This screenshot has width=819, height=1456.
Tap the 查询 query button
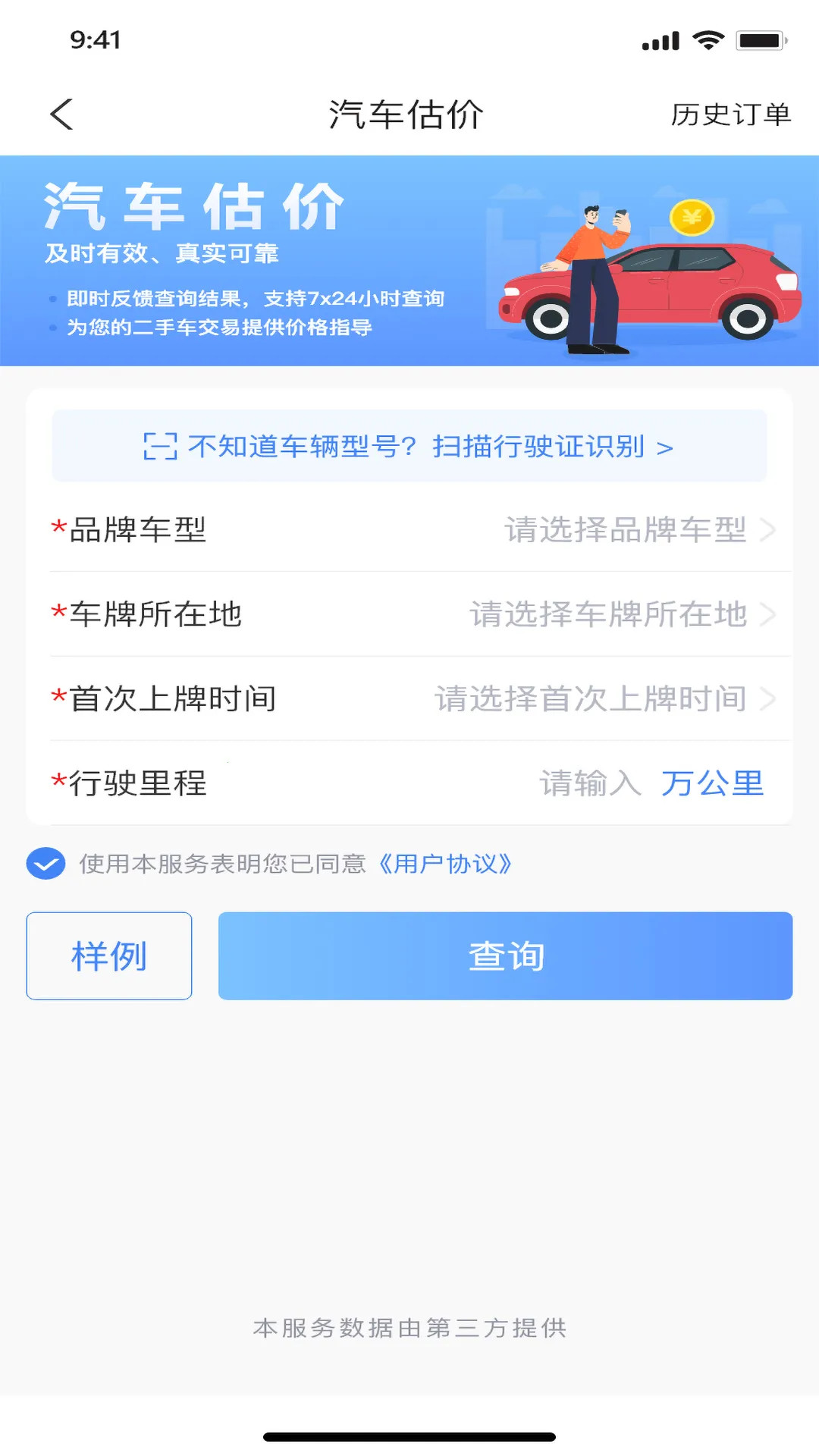[505, 955]
